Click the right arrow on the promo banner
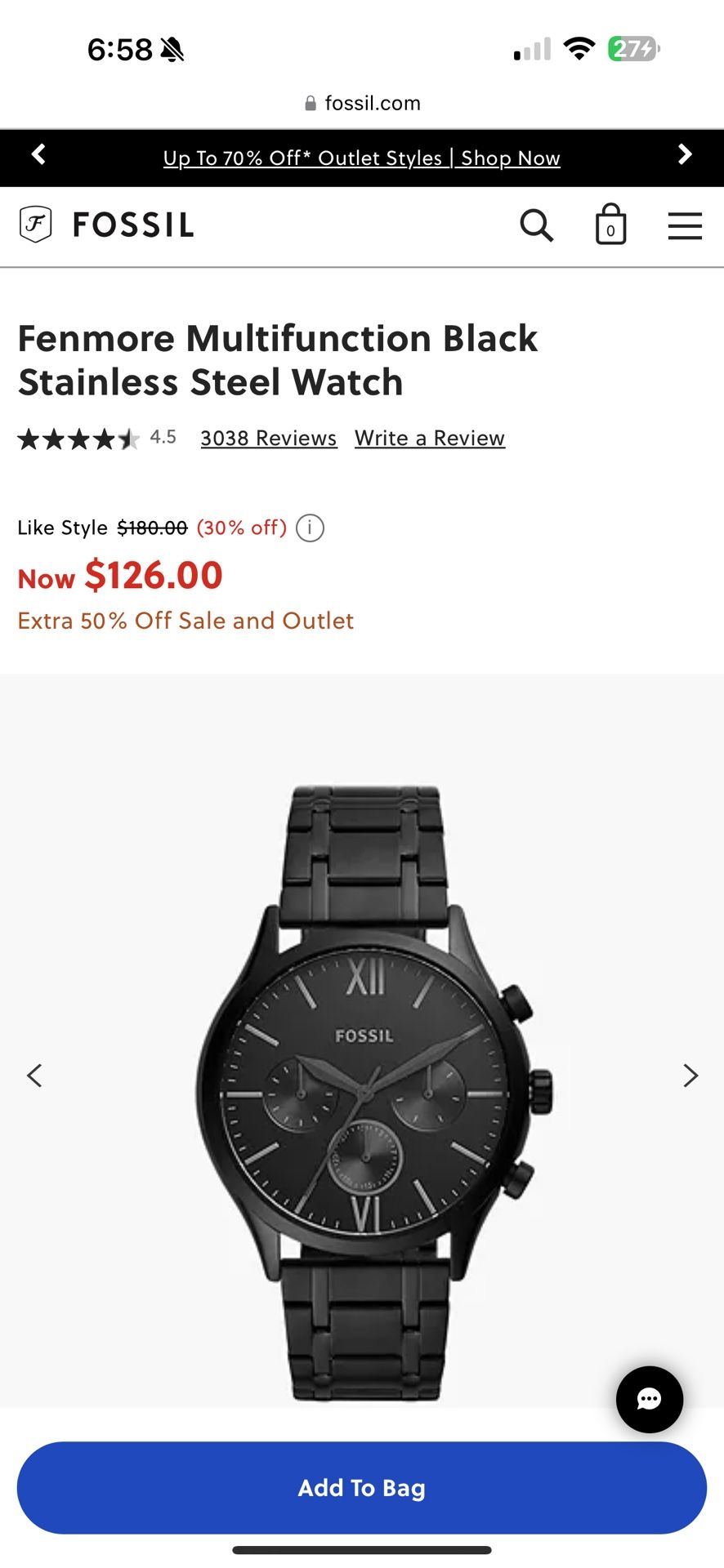724x1568 pixels. [686, 155]
